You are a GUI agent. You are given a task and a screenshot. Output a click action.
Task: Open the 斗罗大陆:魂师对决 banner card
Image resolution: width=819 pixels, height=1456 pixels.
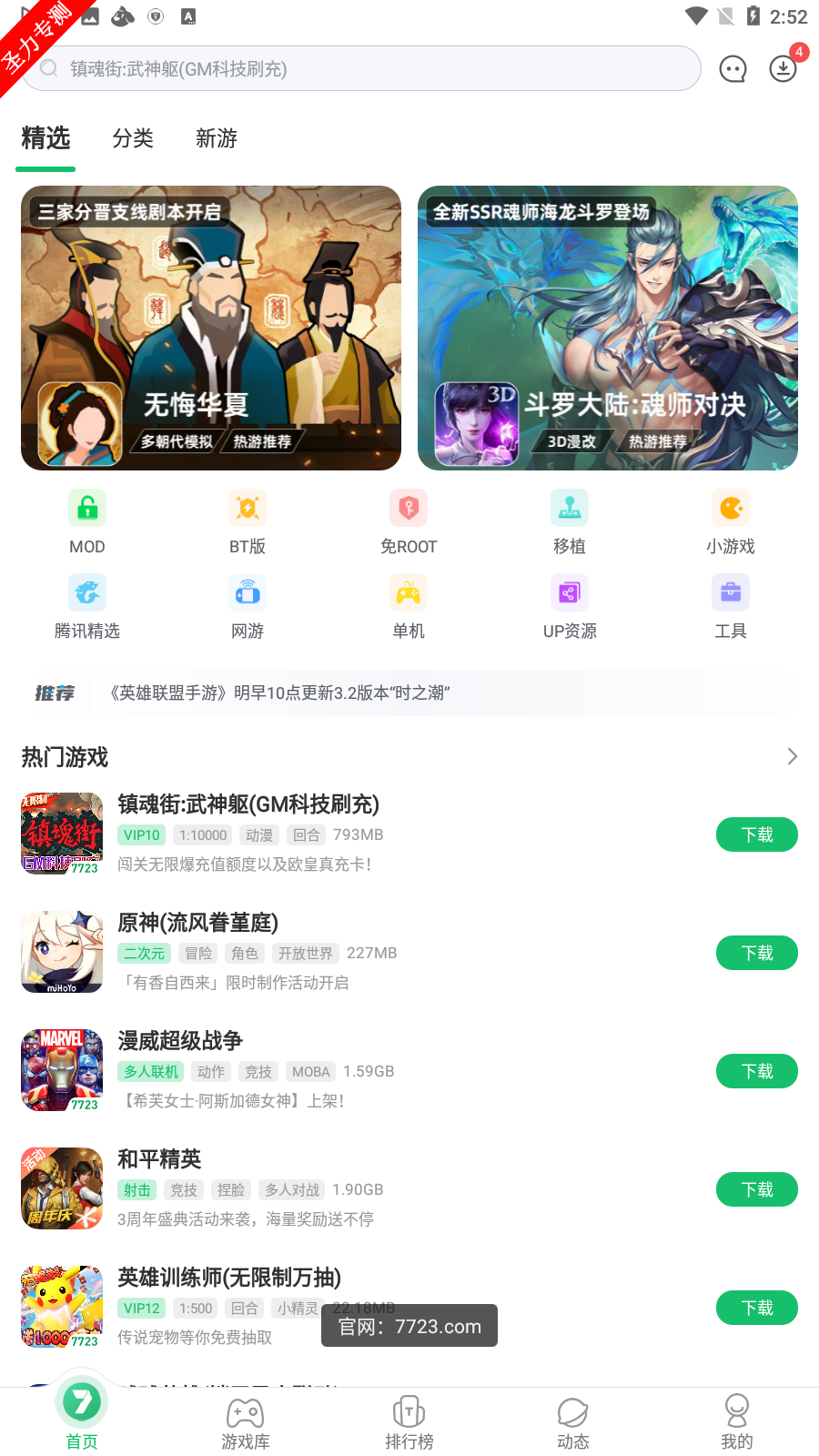coord(608,328)
